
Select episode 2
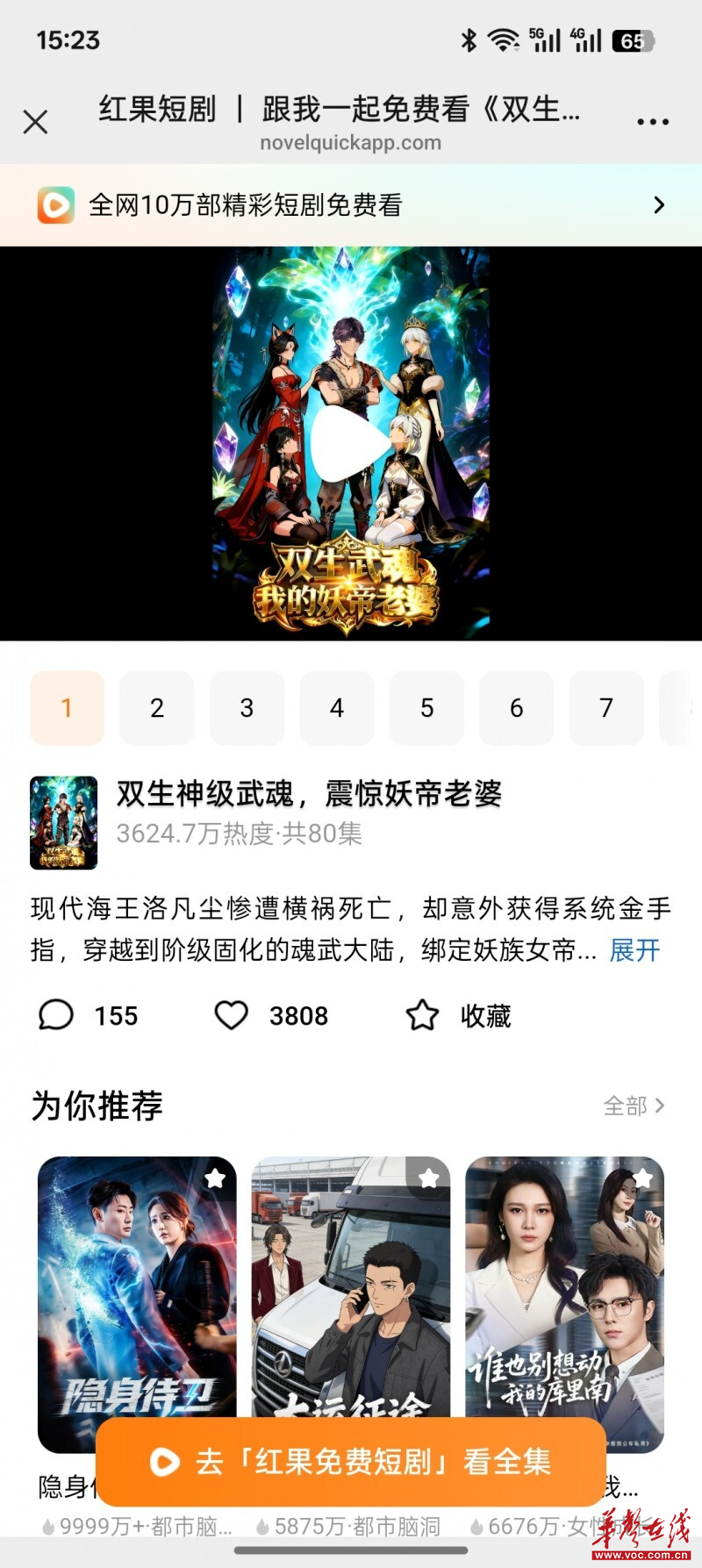tap(157, 708)
